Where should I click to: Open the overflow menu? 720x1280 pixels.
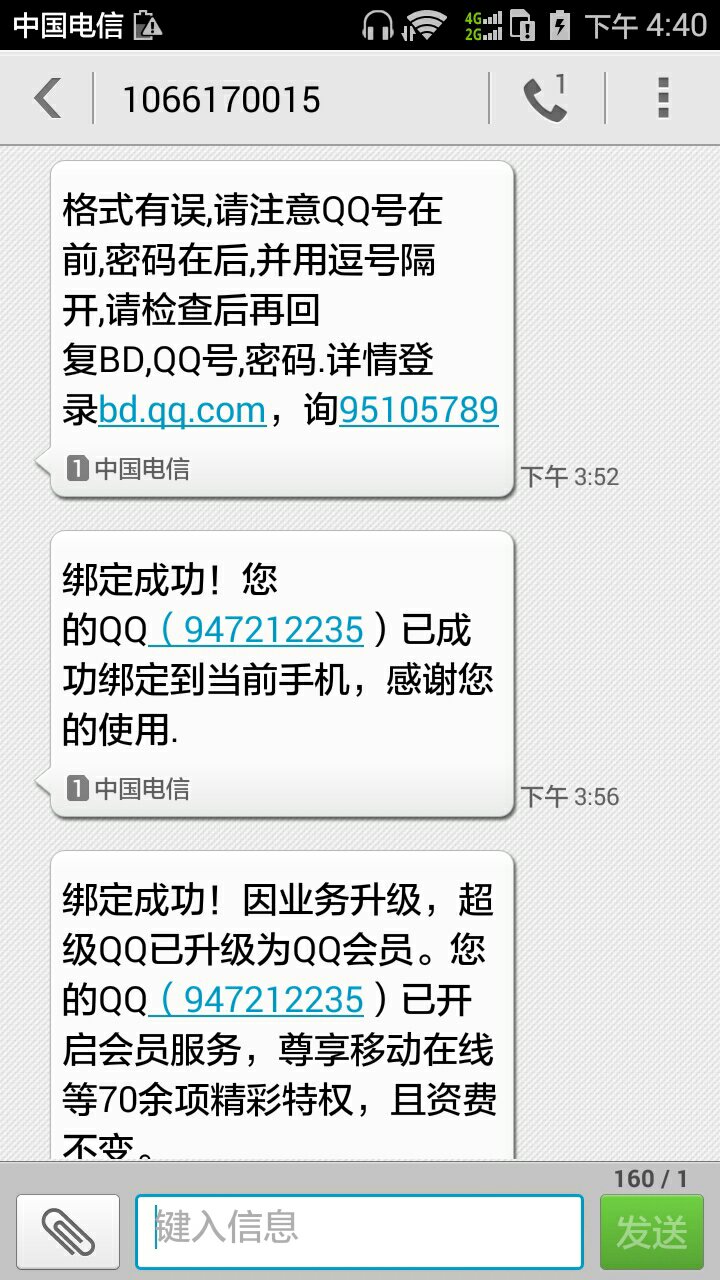(x=662, y=99)
